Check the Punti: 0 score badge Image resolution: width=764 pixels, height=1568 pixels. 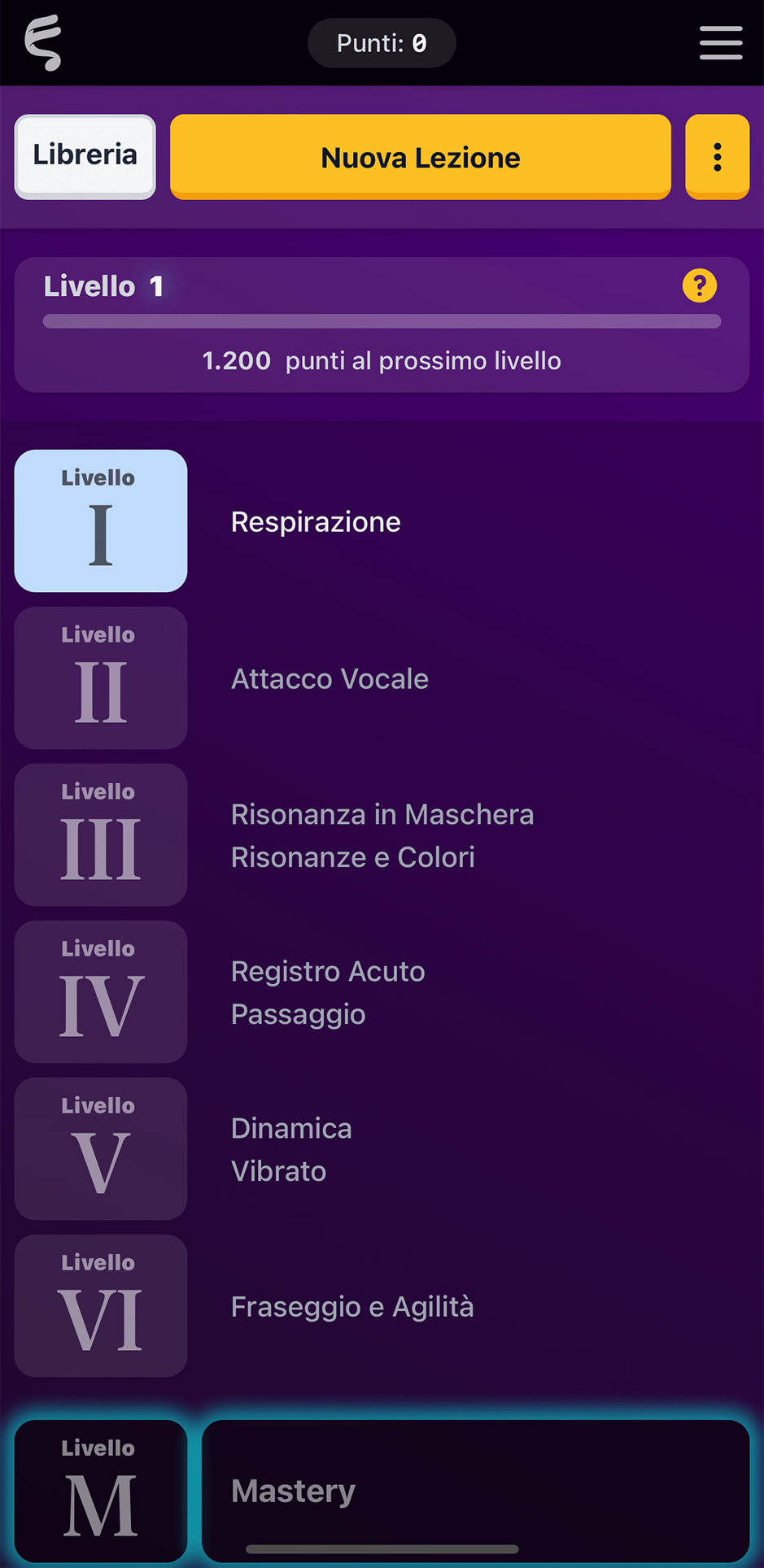(381, 42)
